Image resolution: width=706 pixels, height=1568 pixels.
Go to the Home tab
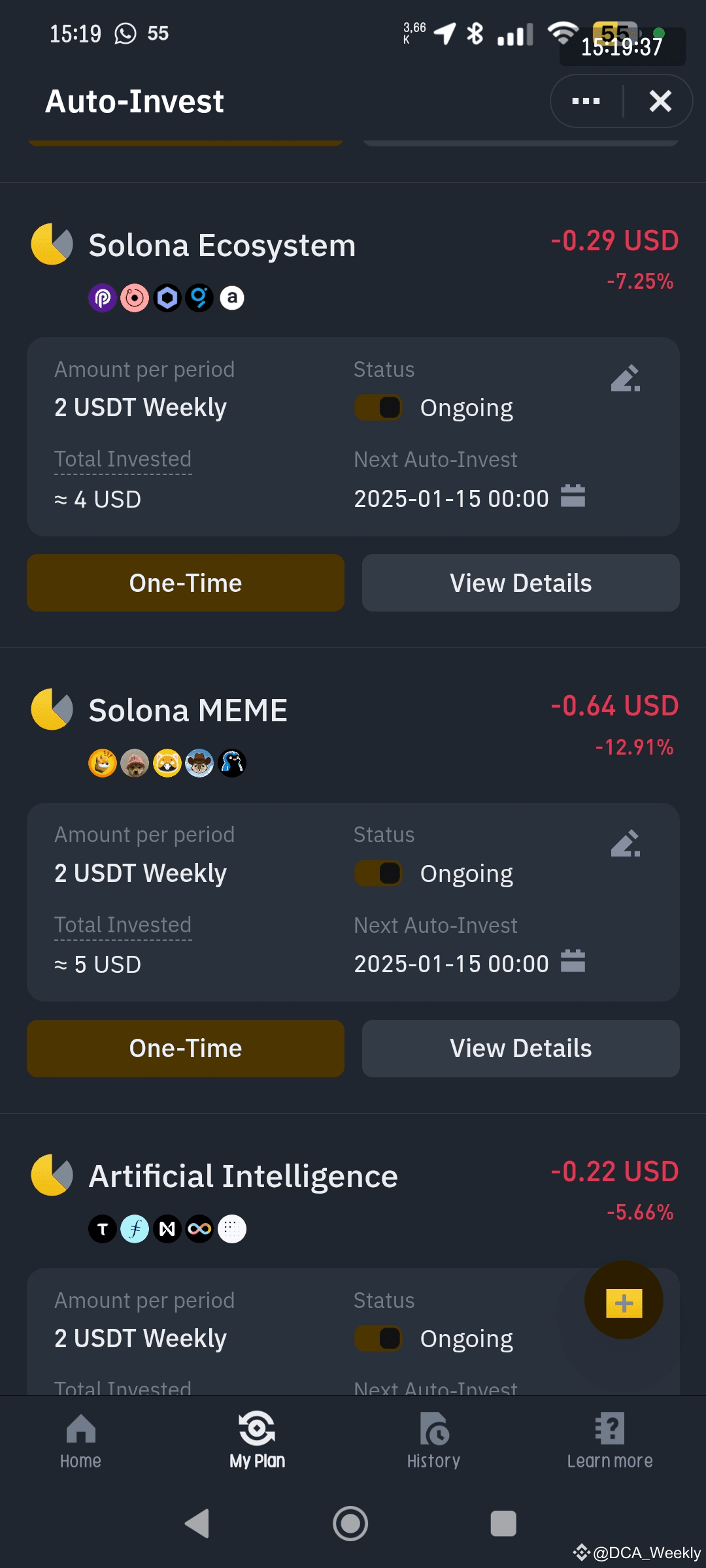click(80, 1441)
